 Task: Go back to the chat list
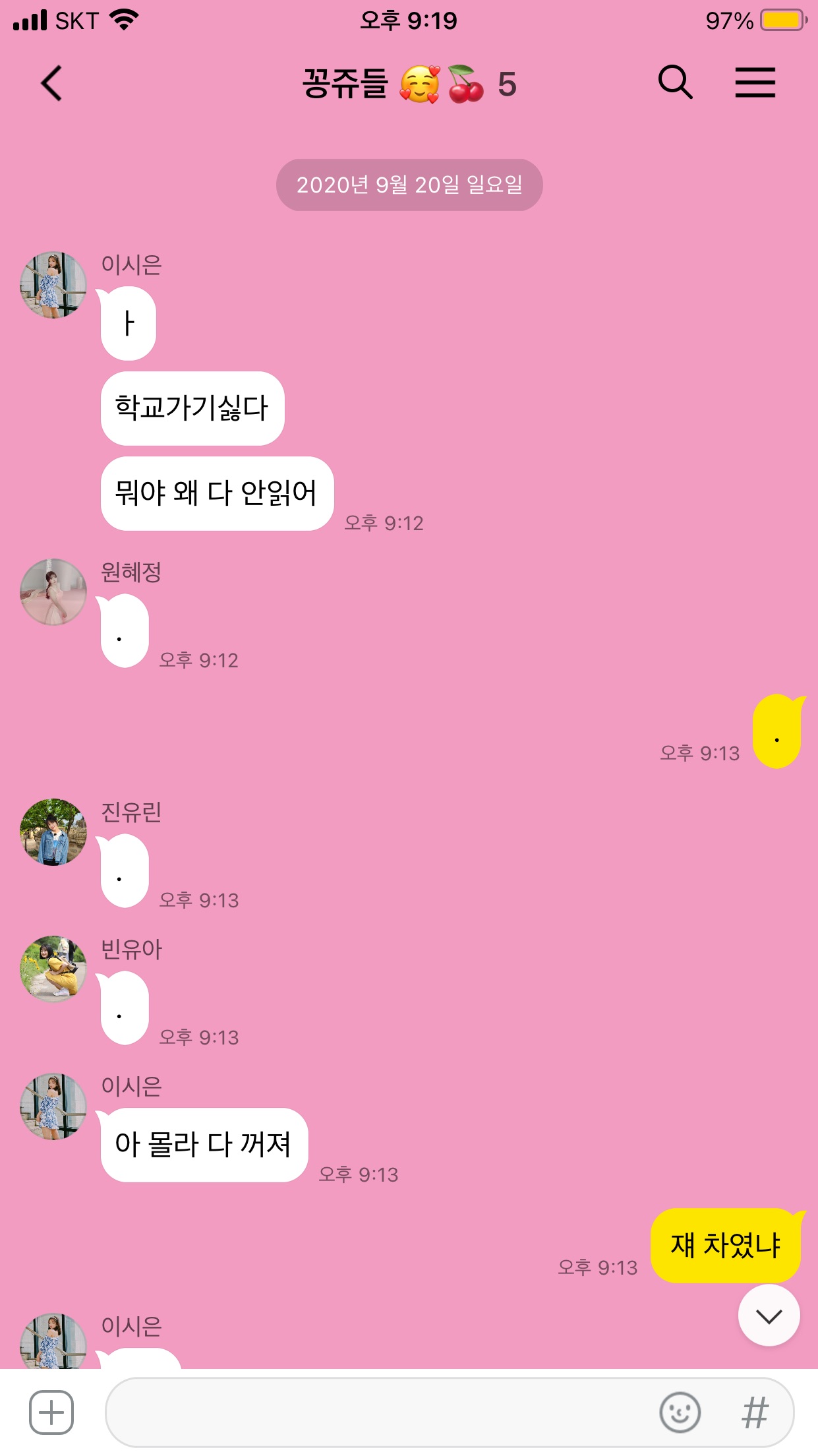[51, 84]
